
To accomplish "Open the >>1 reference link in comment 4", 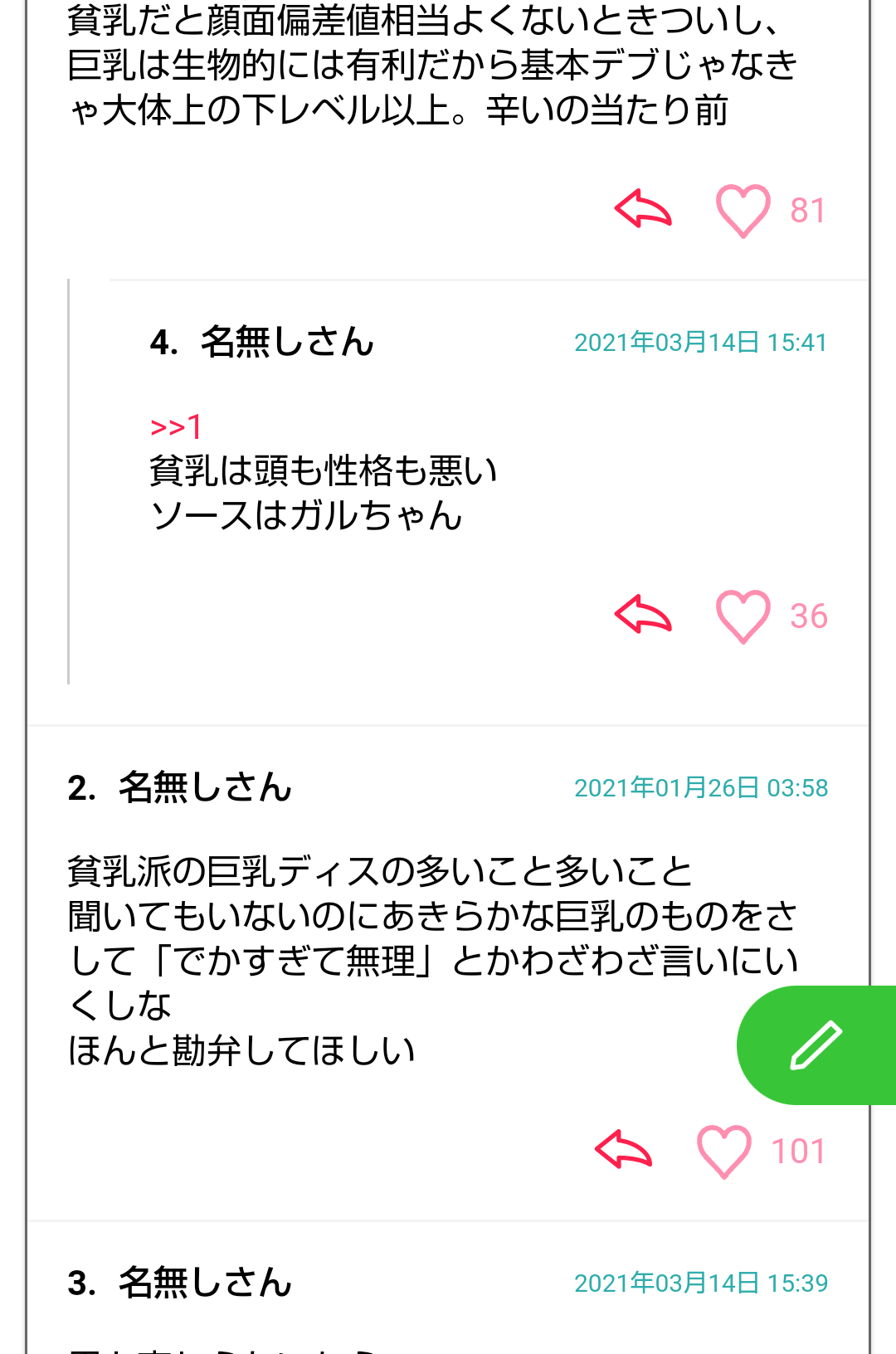I will tap(176, 427).
